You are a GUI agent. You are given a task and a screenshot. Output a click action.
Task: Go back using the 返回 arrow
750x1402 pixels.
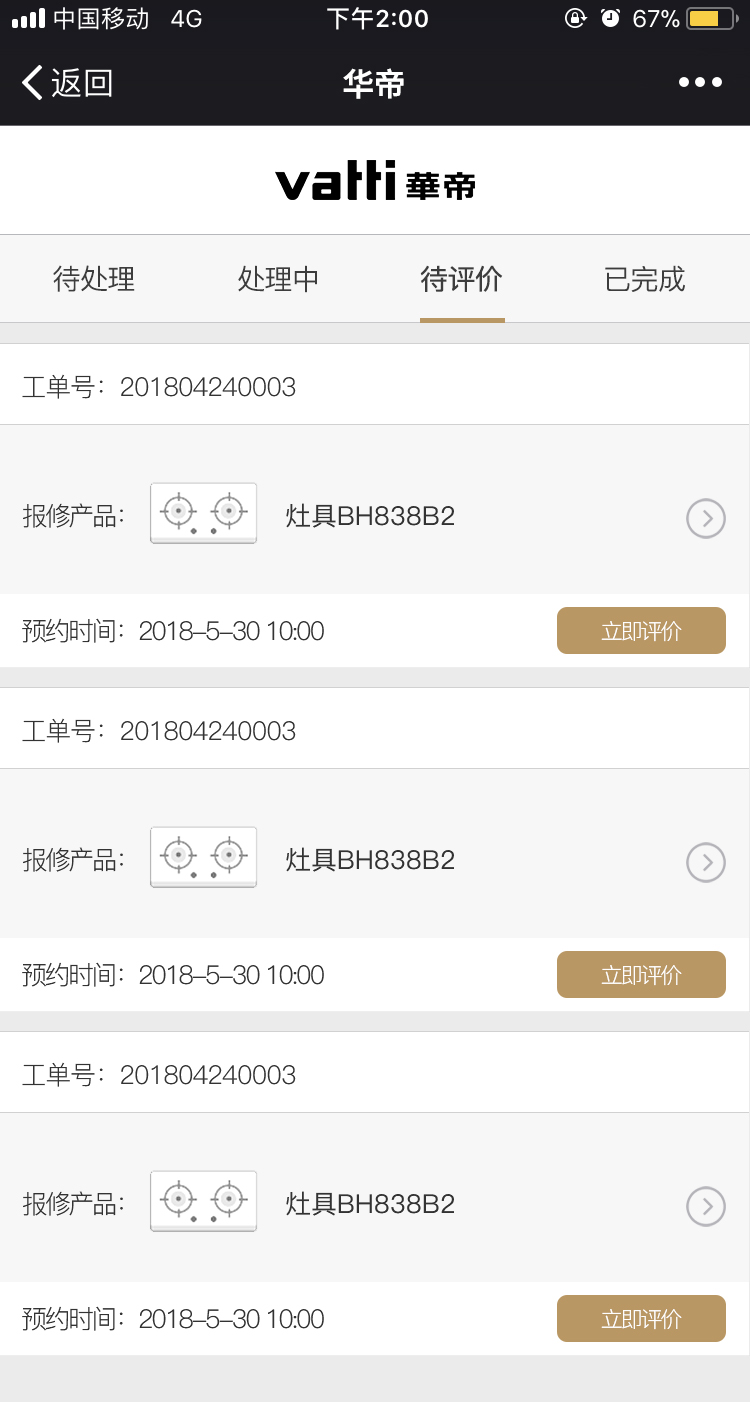tap(66, 83)
